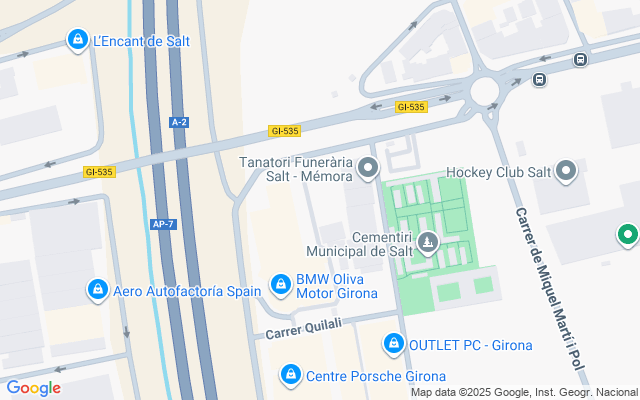The width and height of the screenshot is (640, 400).
Task: Tap the BMW Oliva Motor Girona pin
Action: (280, 284)
